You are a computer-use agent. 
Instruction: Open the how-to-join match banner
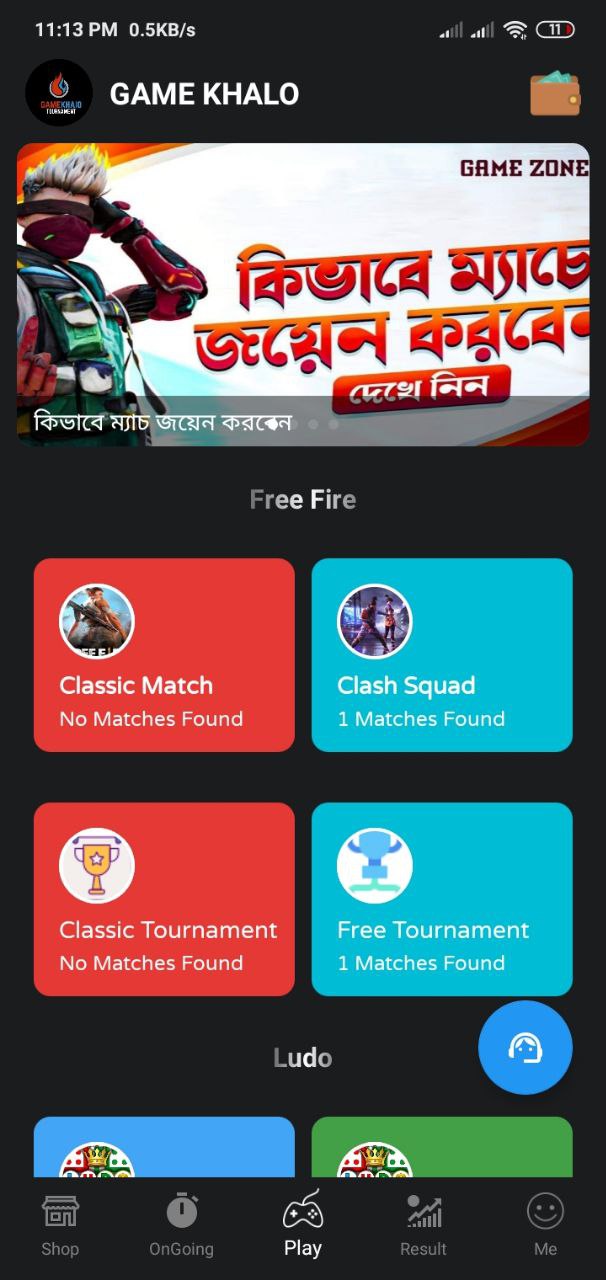tap(303, 294)
